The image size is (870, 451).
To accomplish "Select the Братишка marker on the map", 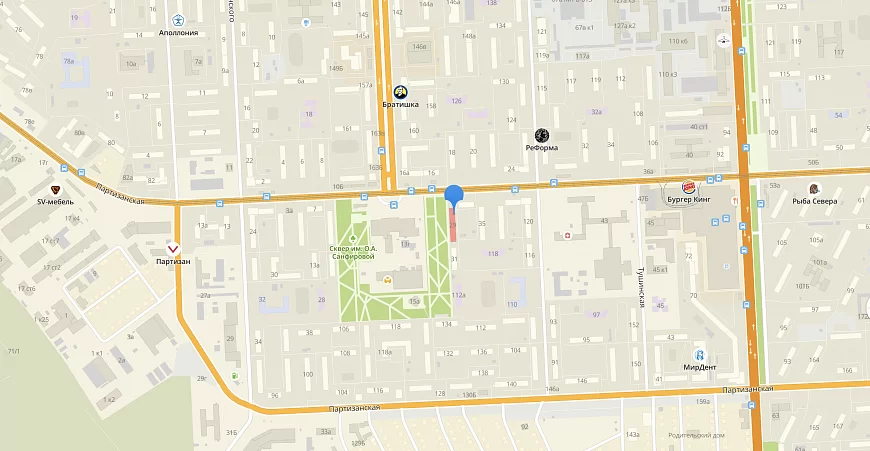I will (400, 90).
